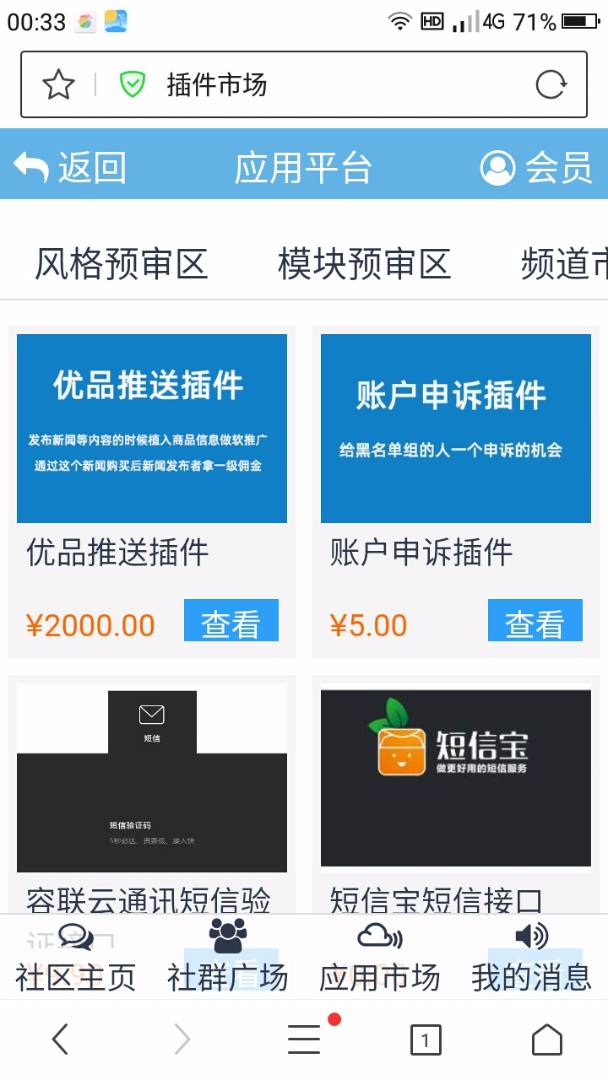Go to the browser home page
Image resolution: width=608 pixels, height=1080 pixels.
point(546,1040)
